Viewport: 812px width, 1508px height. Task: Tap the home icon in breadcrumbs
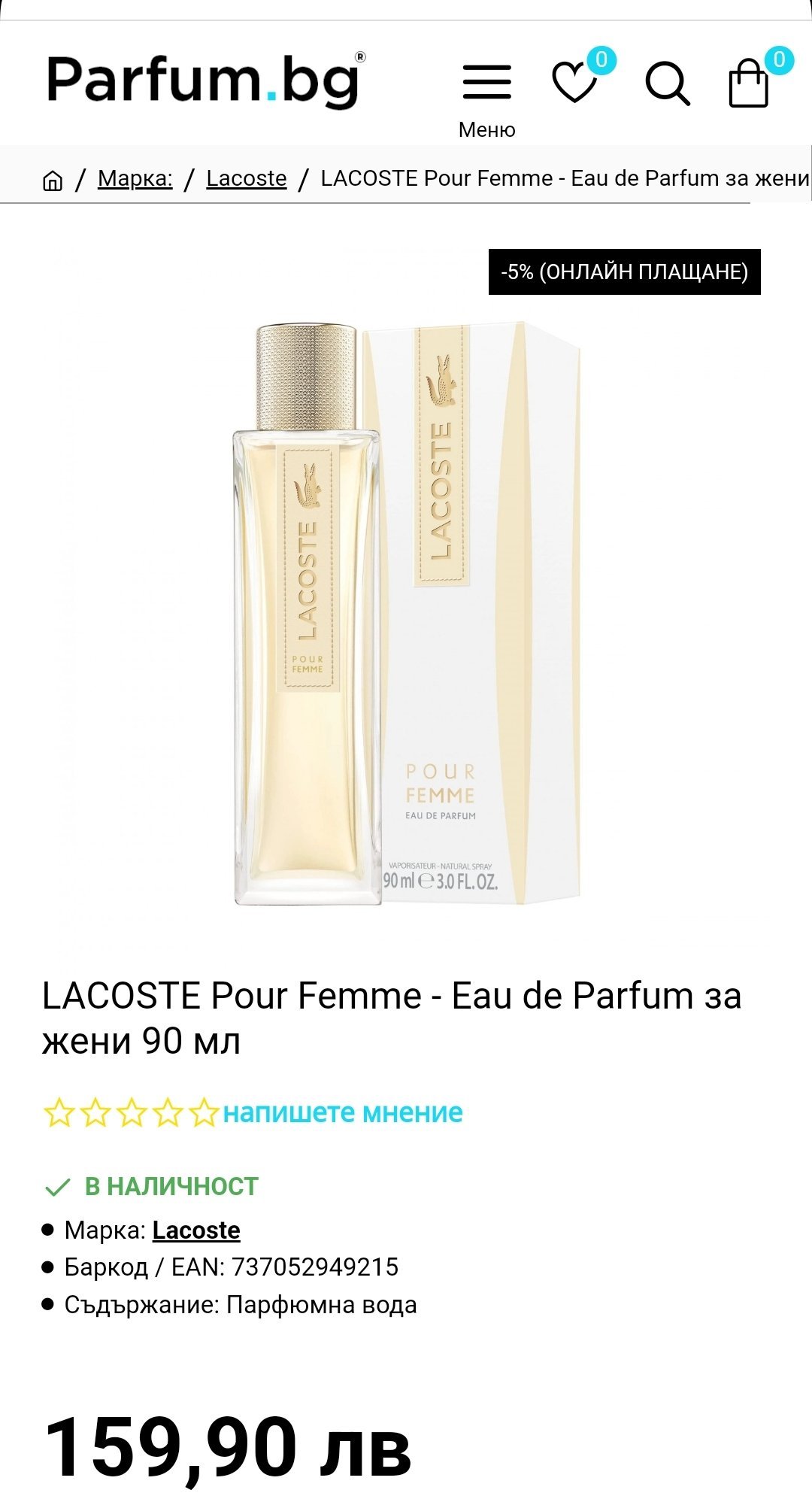(53, 181)
